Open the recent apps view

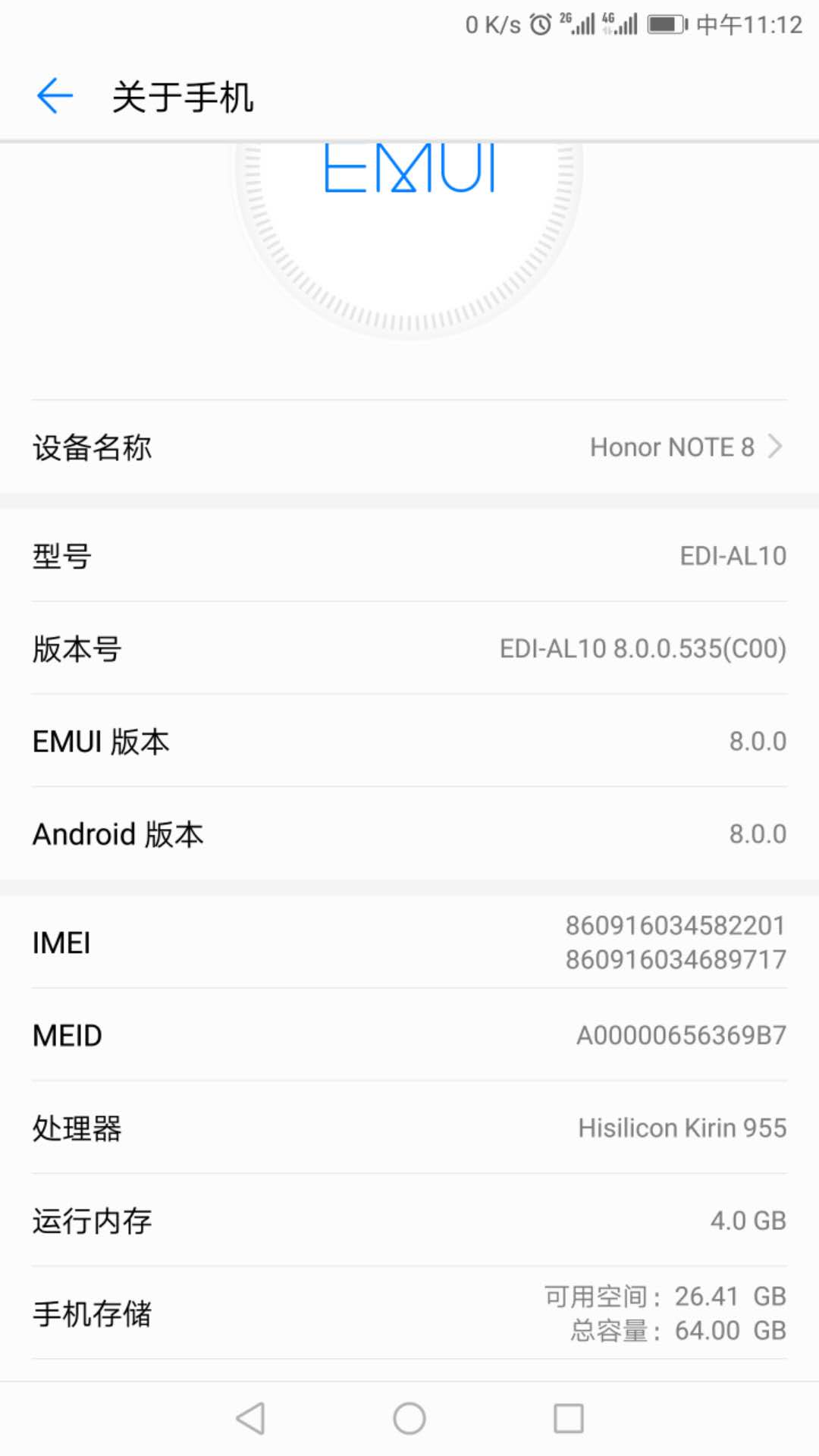(x=569, y=1418)
